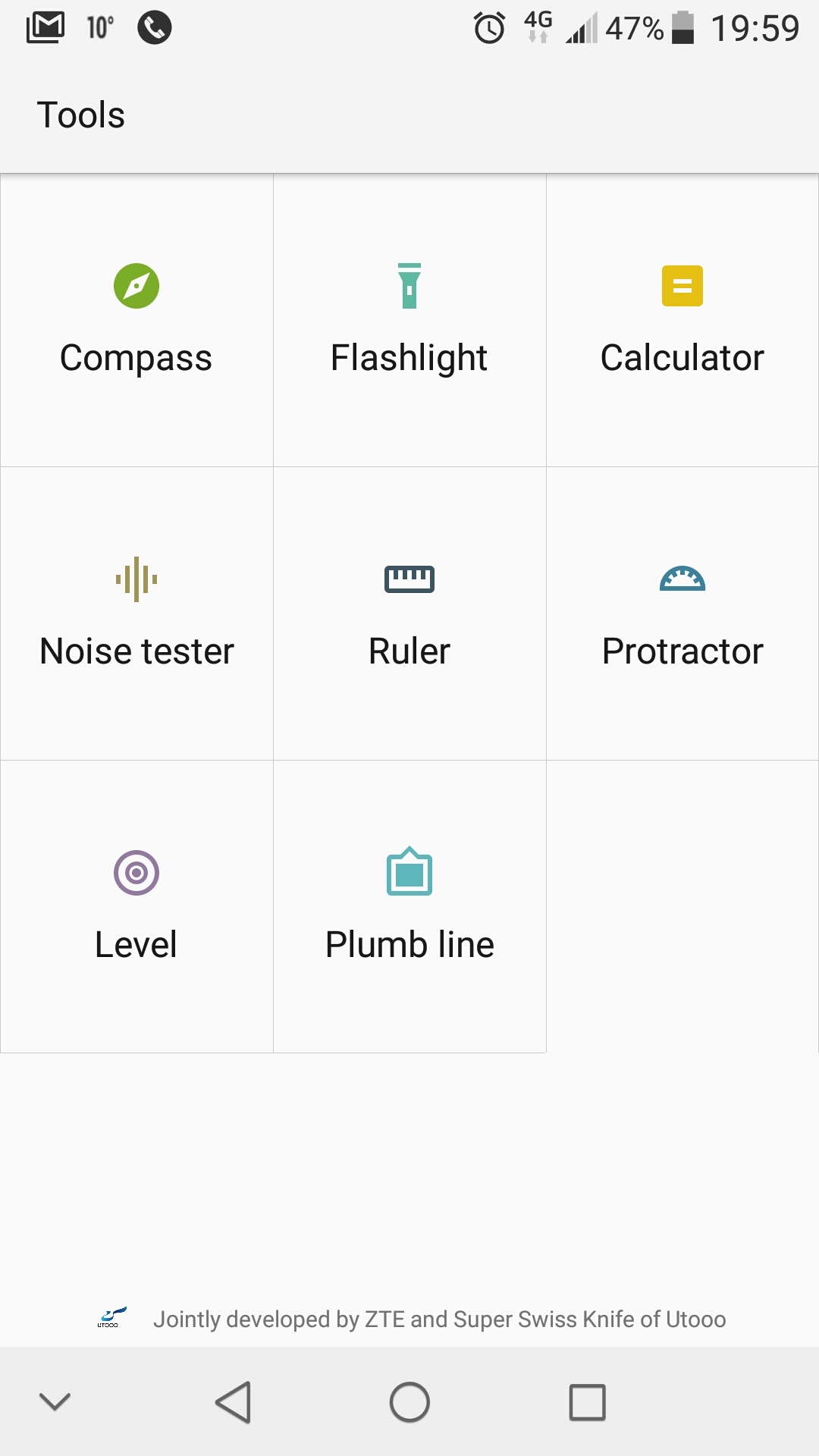Hide the navigation bar with the down chevron

click(x=55, y=1402)
